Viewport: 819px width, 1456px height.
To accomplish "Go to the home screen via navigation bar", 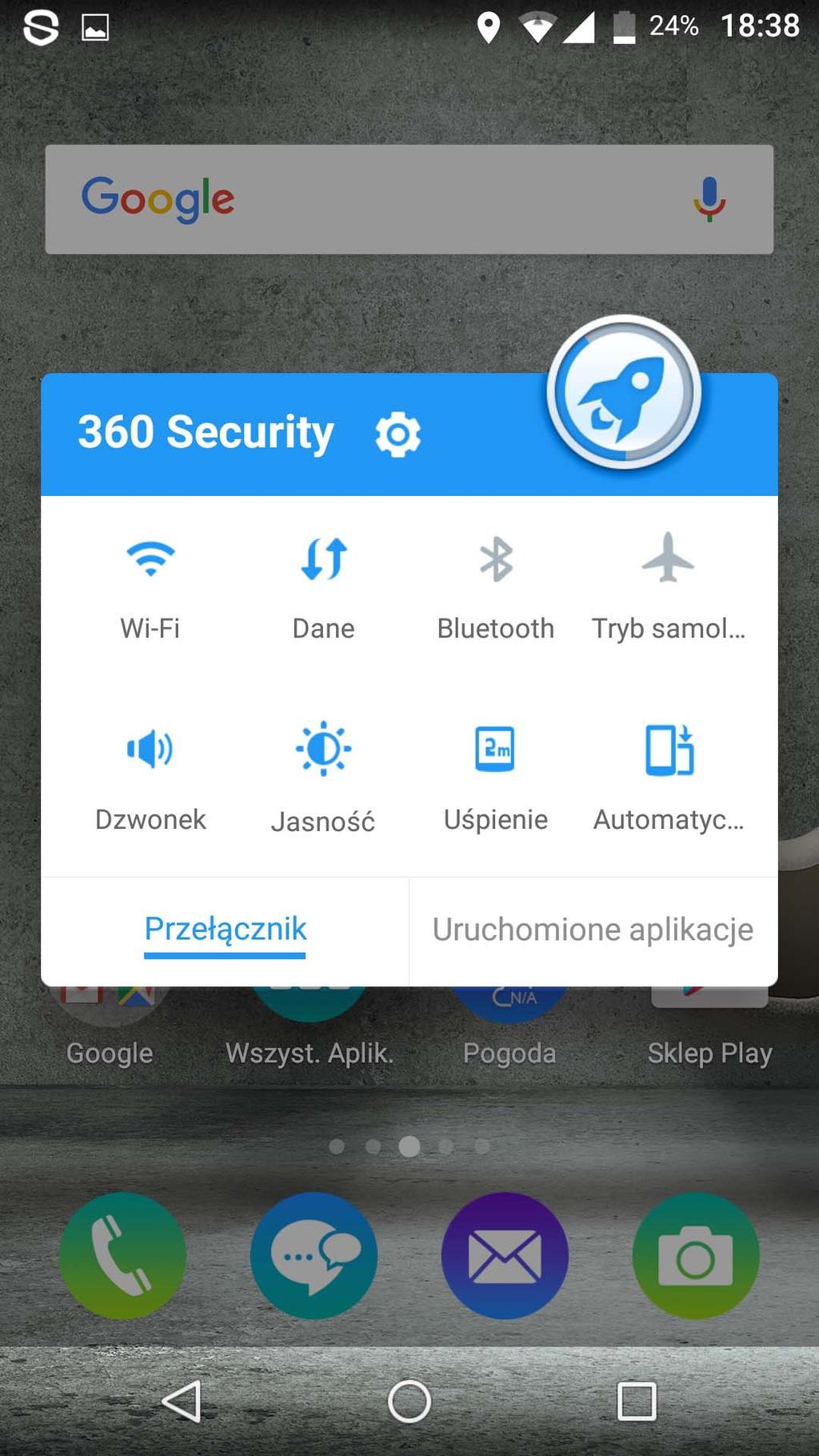I will coord(409,1401).
